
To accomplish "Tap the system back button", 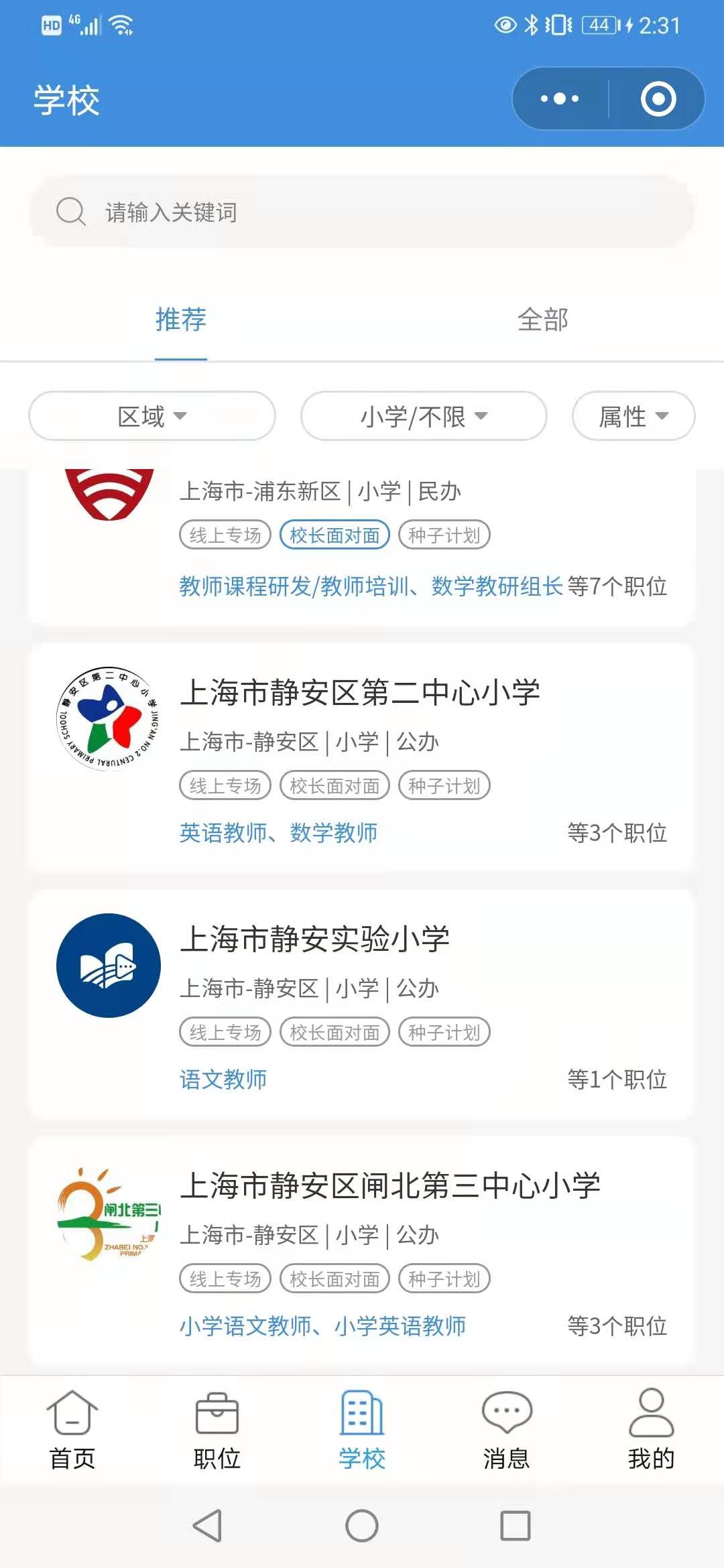I will pos(208,1526).
